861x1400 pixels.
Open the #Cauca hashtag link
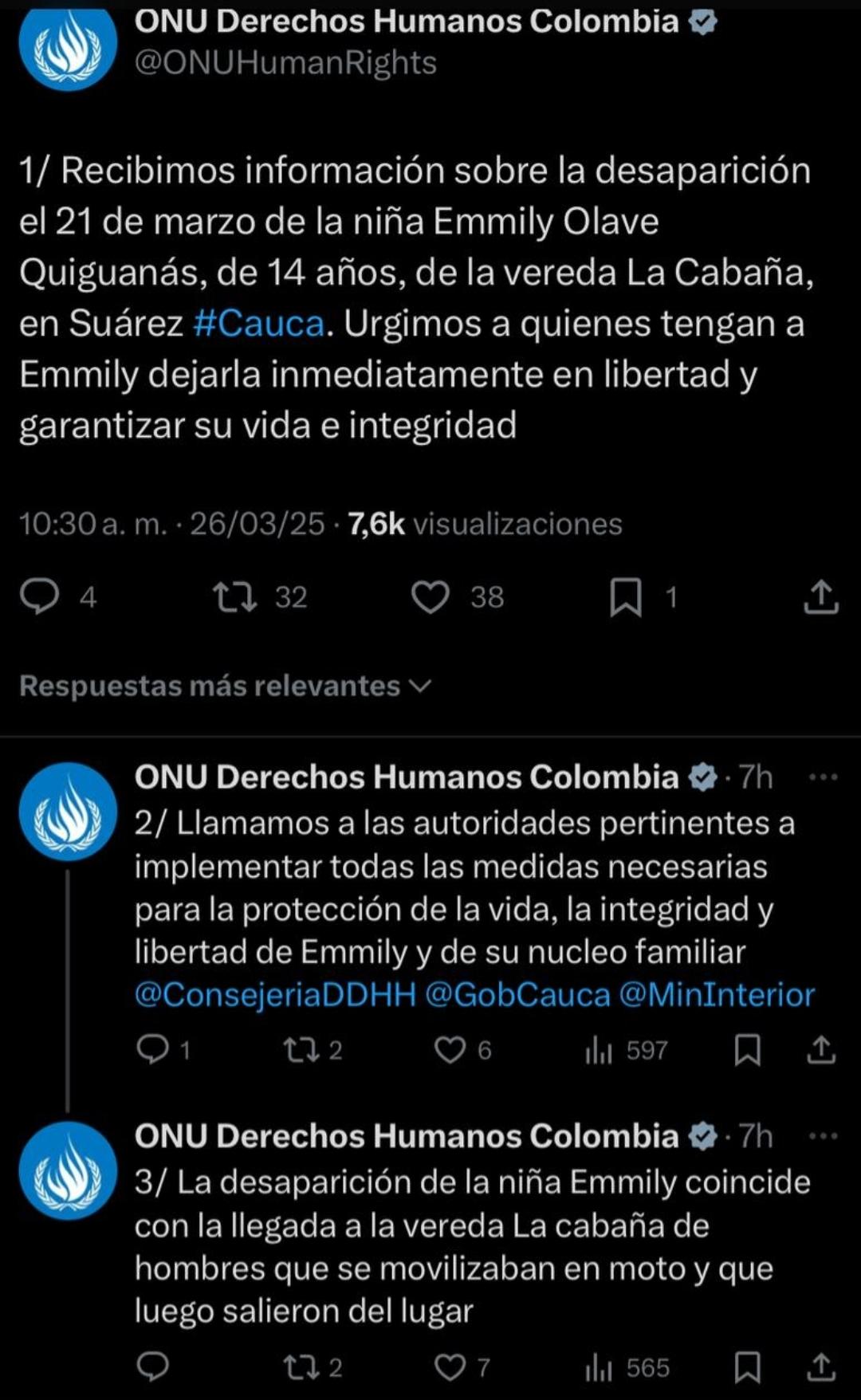[259, 324]
